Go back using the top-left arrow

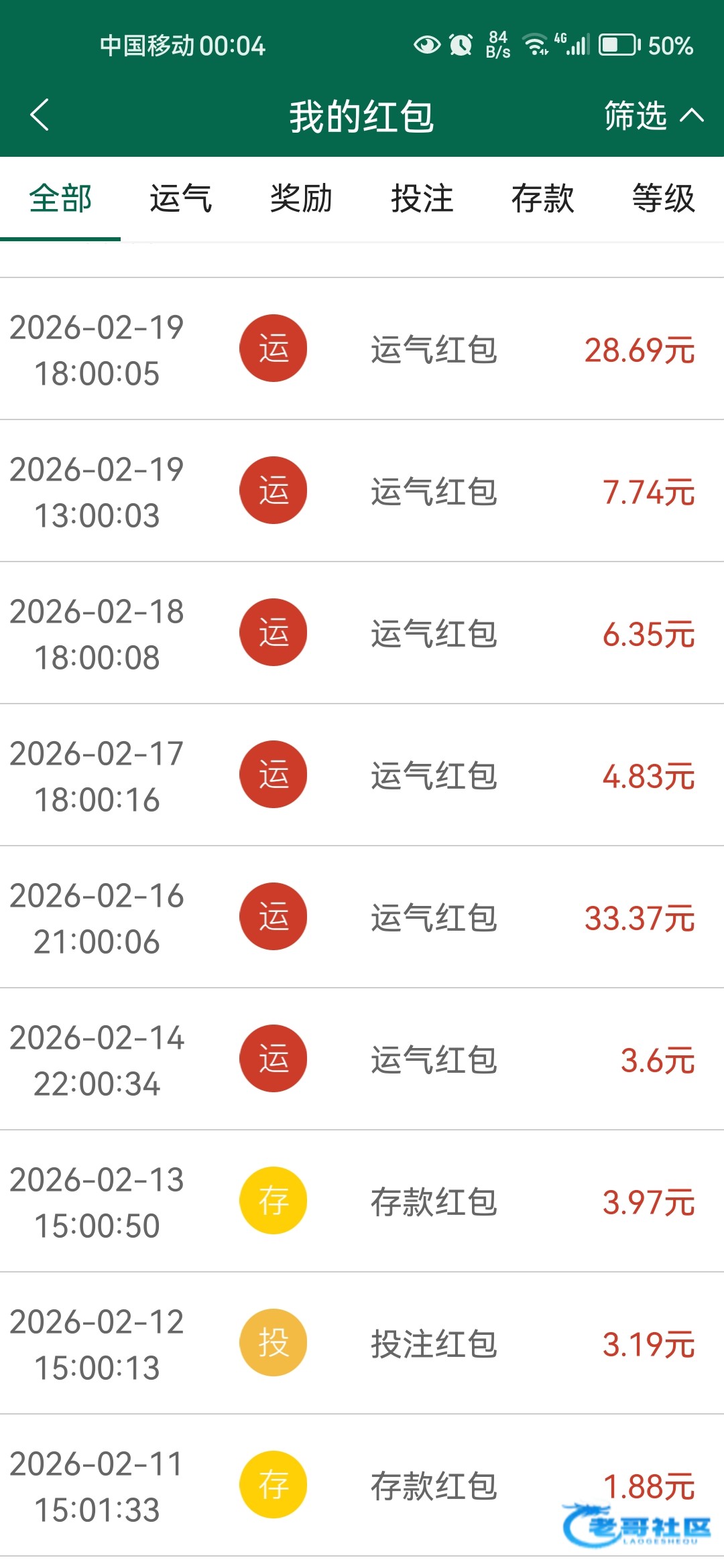click(40, 115)
